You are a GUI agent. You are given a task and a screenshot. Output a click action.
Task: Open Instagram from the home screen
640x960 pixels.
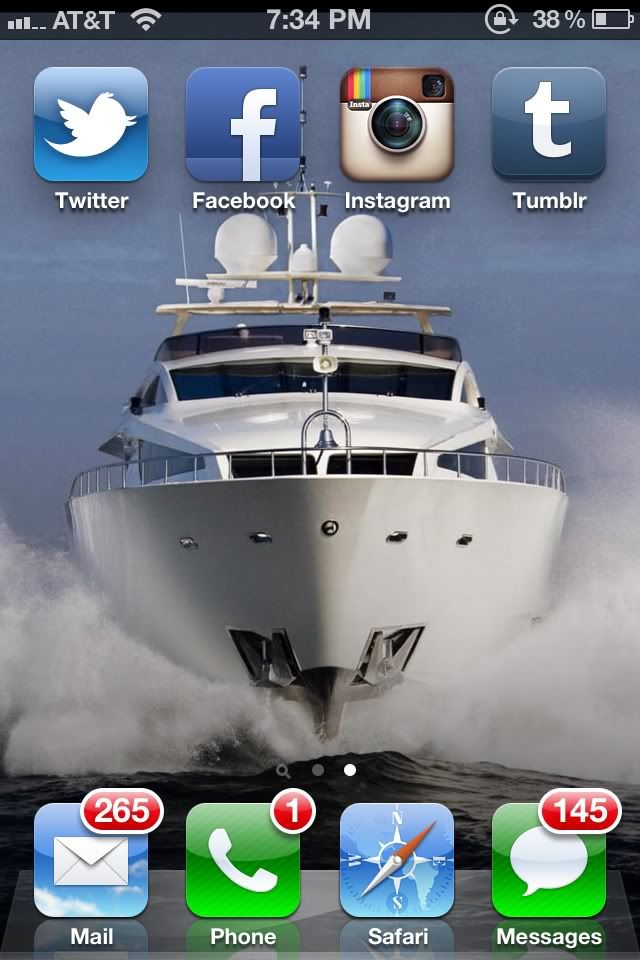tap(397, 124)
